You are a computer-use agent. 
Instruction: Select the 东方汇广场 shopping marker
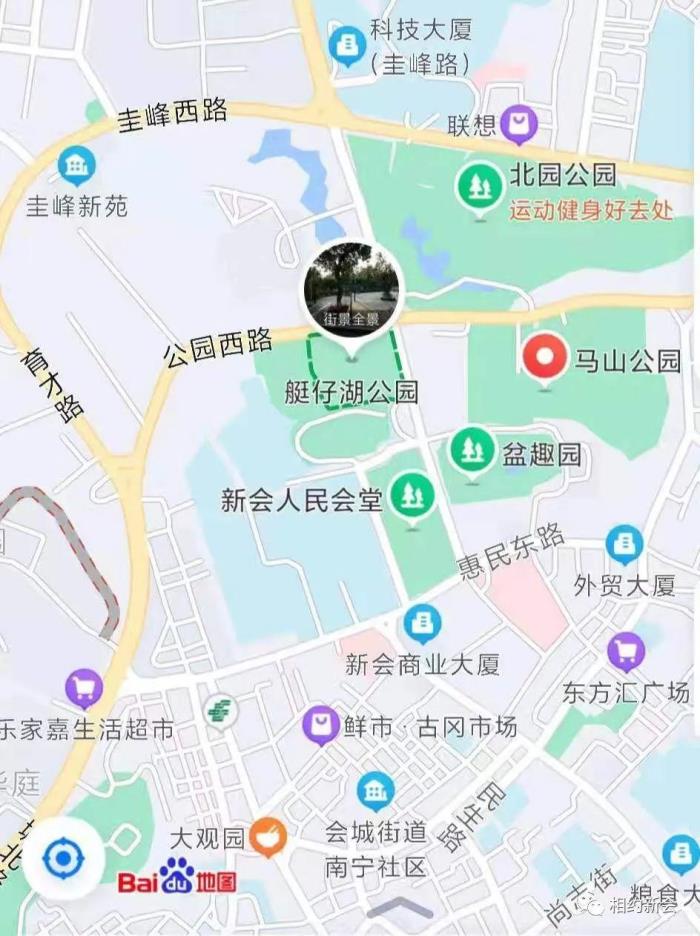coord(626,652)
